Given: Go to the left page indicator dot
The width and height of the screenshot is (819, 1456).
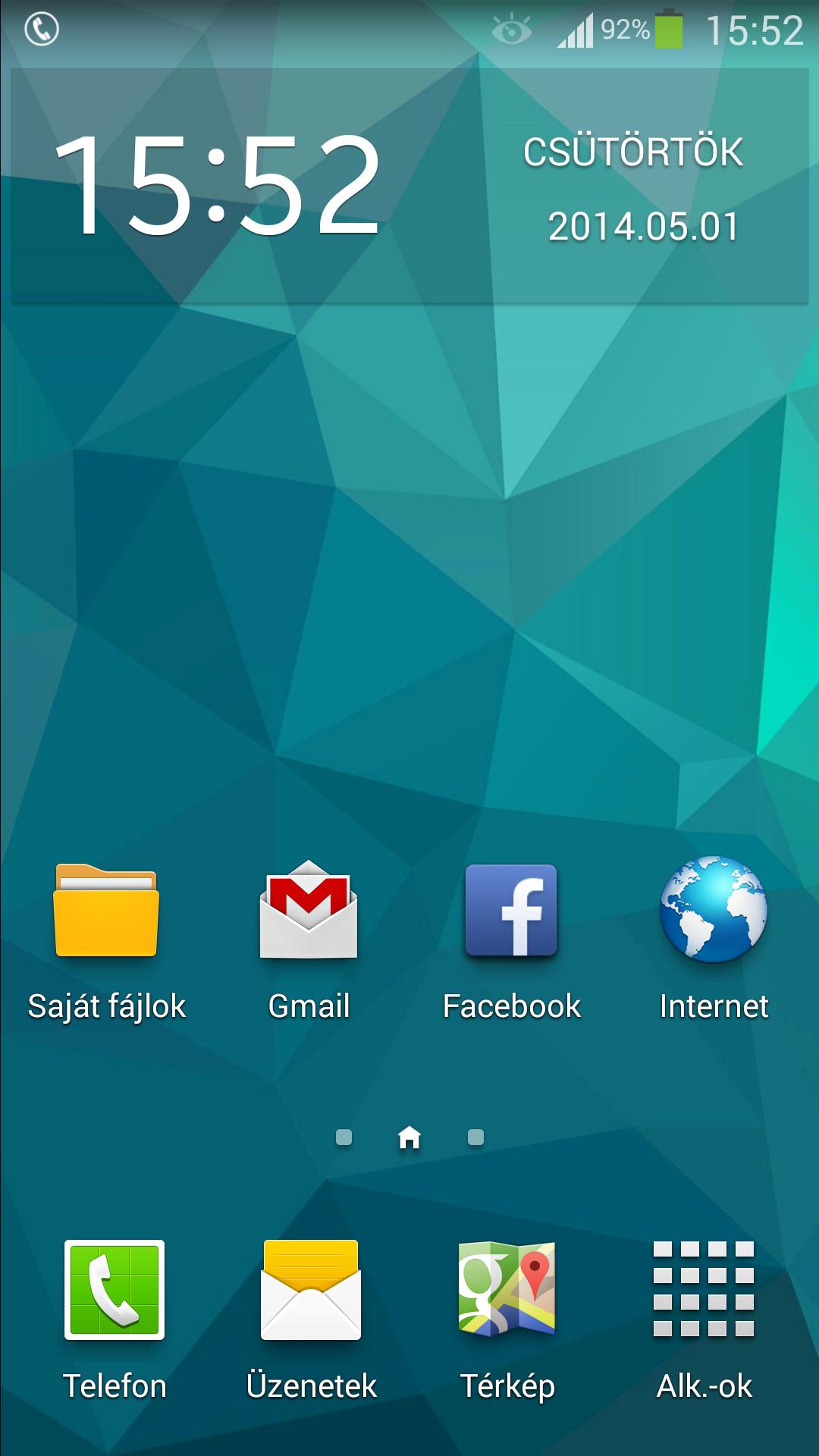Looking at the screenshot, I should click(x=344, y=1137).
